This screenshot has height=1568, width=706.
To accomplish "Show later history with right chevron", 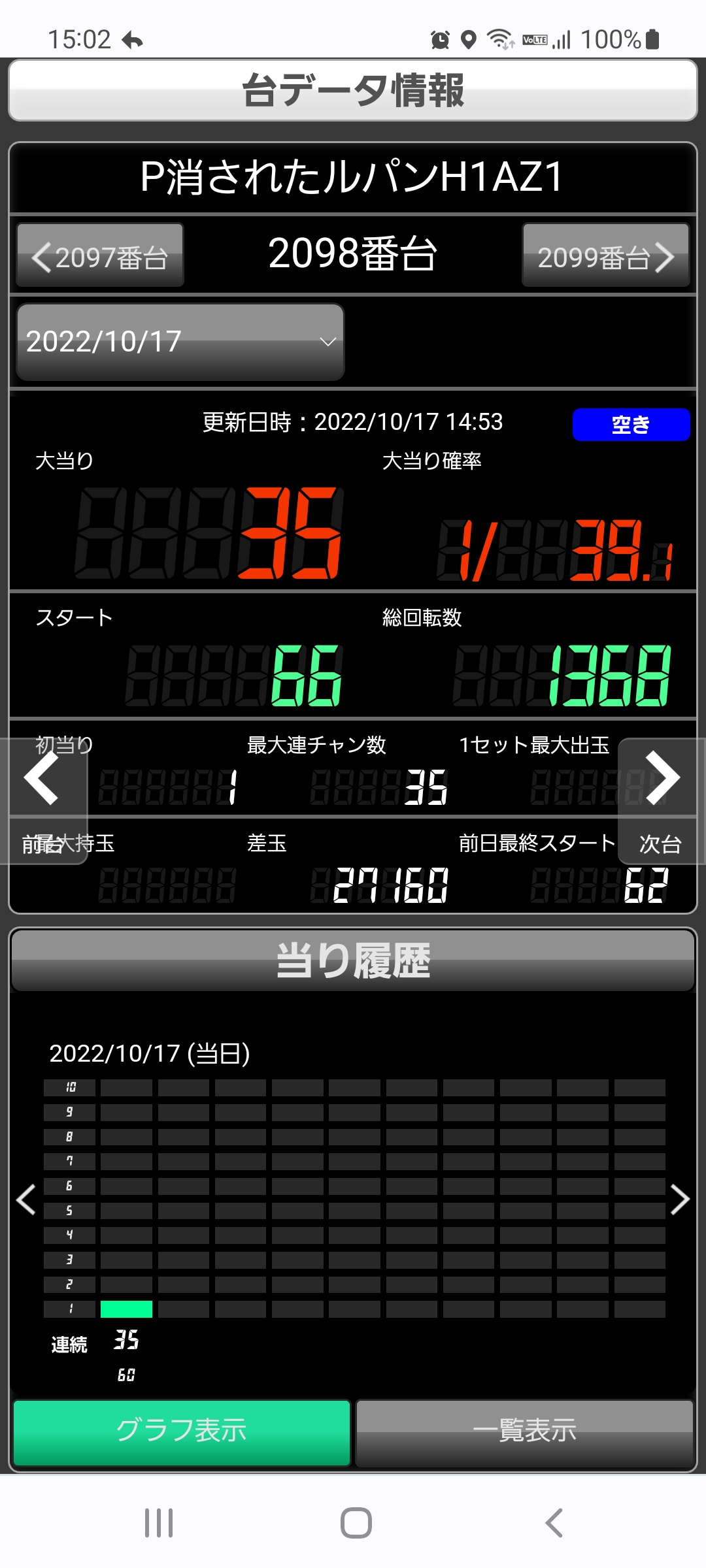I will pos(680,1200).
